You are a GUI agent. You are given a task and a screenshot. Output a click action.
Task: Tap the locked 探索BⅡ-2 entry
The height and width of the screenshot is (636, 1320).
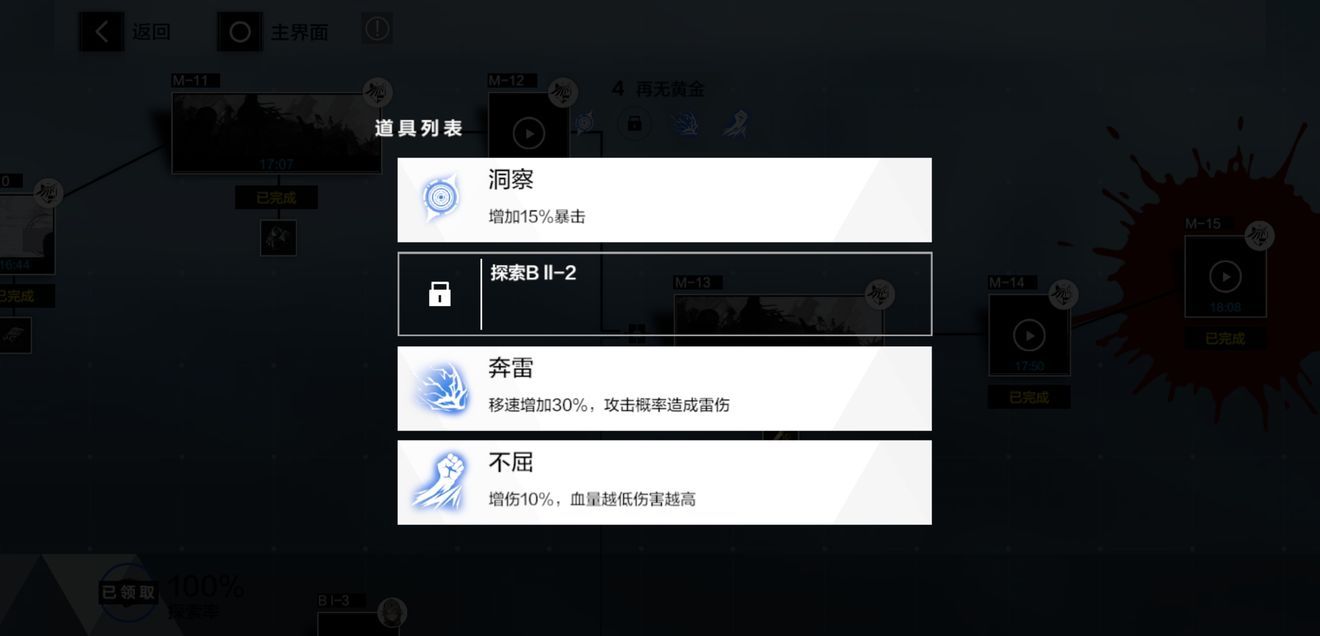click(x=664, y=294)
